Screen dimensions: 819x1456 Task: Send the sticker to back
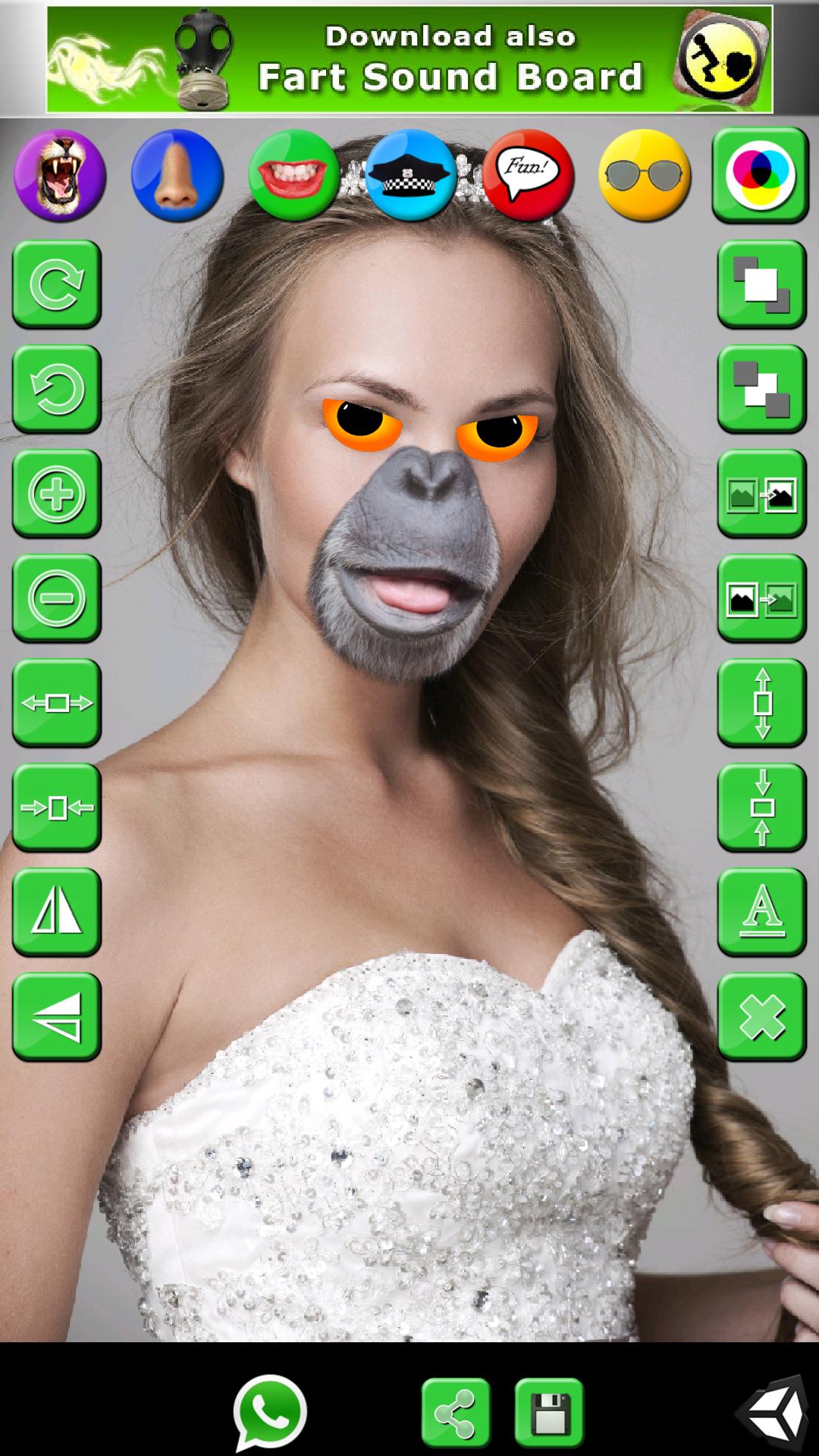pyautogui.click(x=761, y=388)
